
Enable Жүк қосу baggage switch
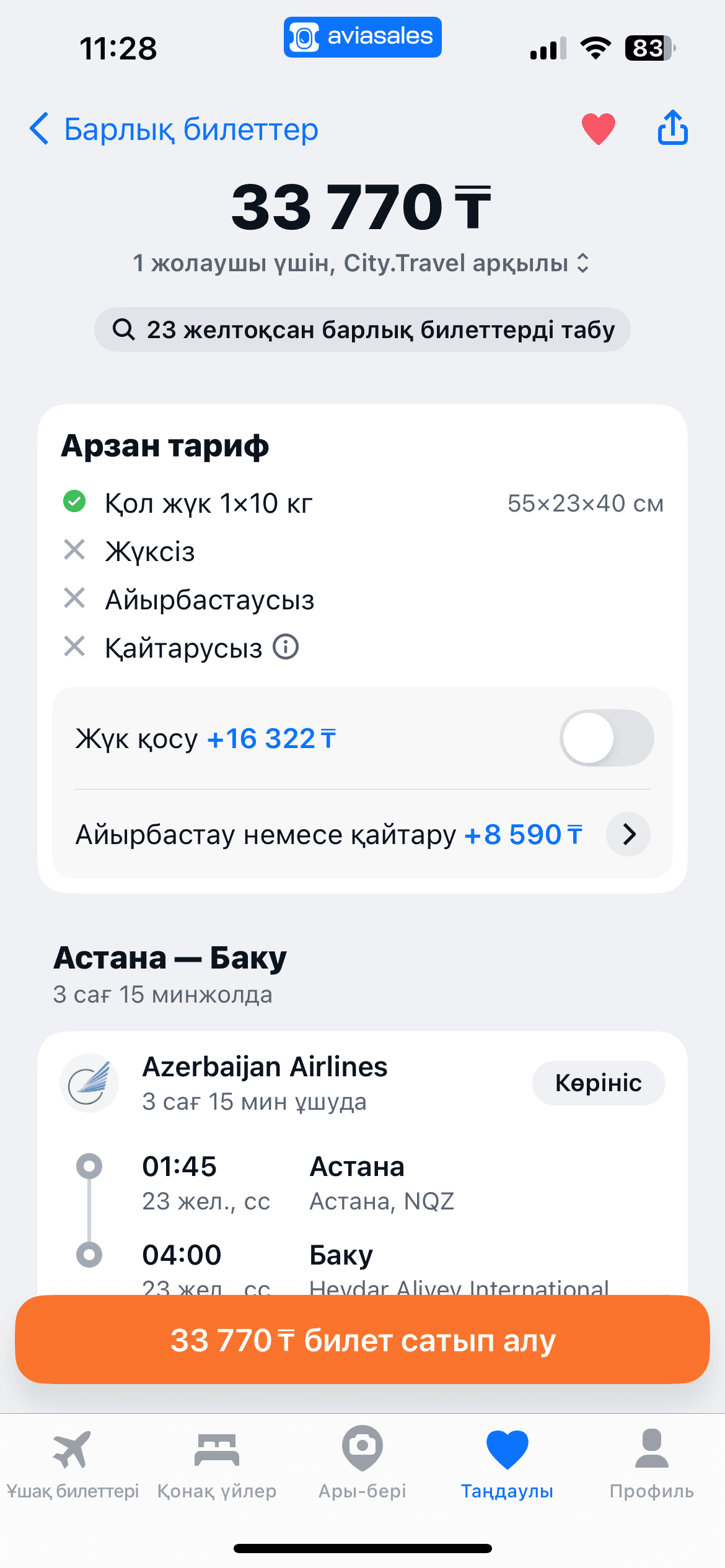point(606,738)
